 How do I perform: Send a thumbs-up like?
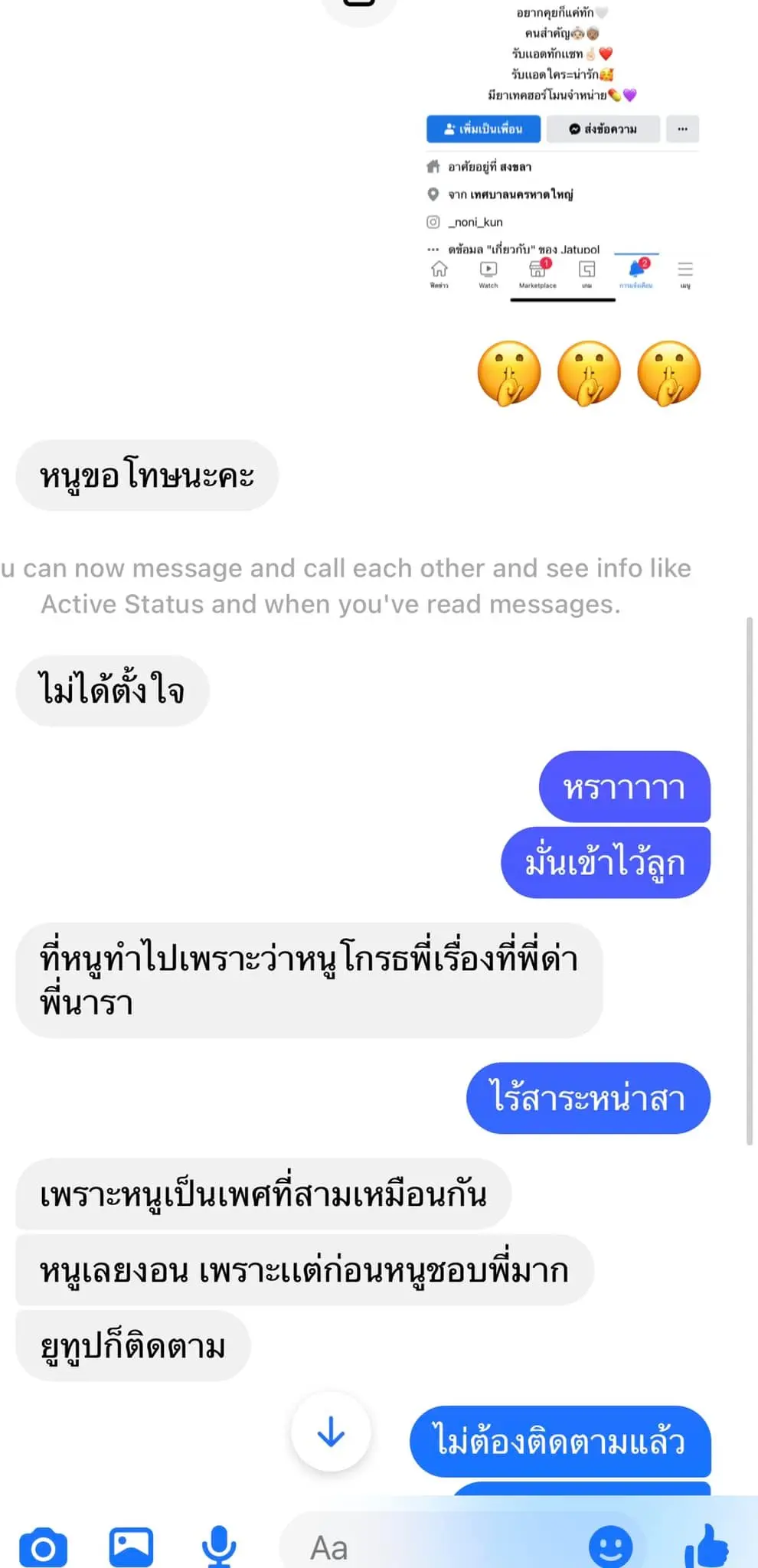tap(706, 1547)
